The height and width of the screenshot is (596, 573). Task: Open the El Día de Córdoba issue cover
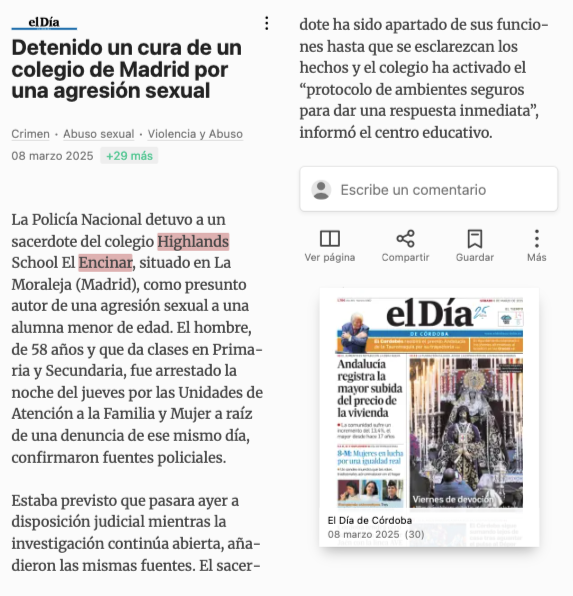pos(429,417)
